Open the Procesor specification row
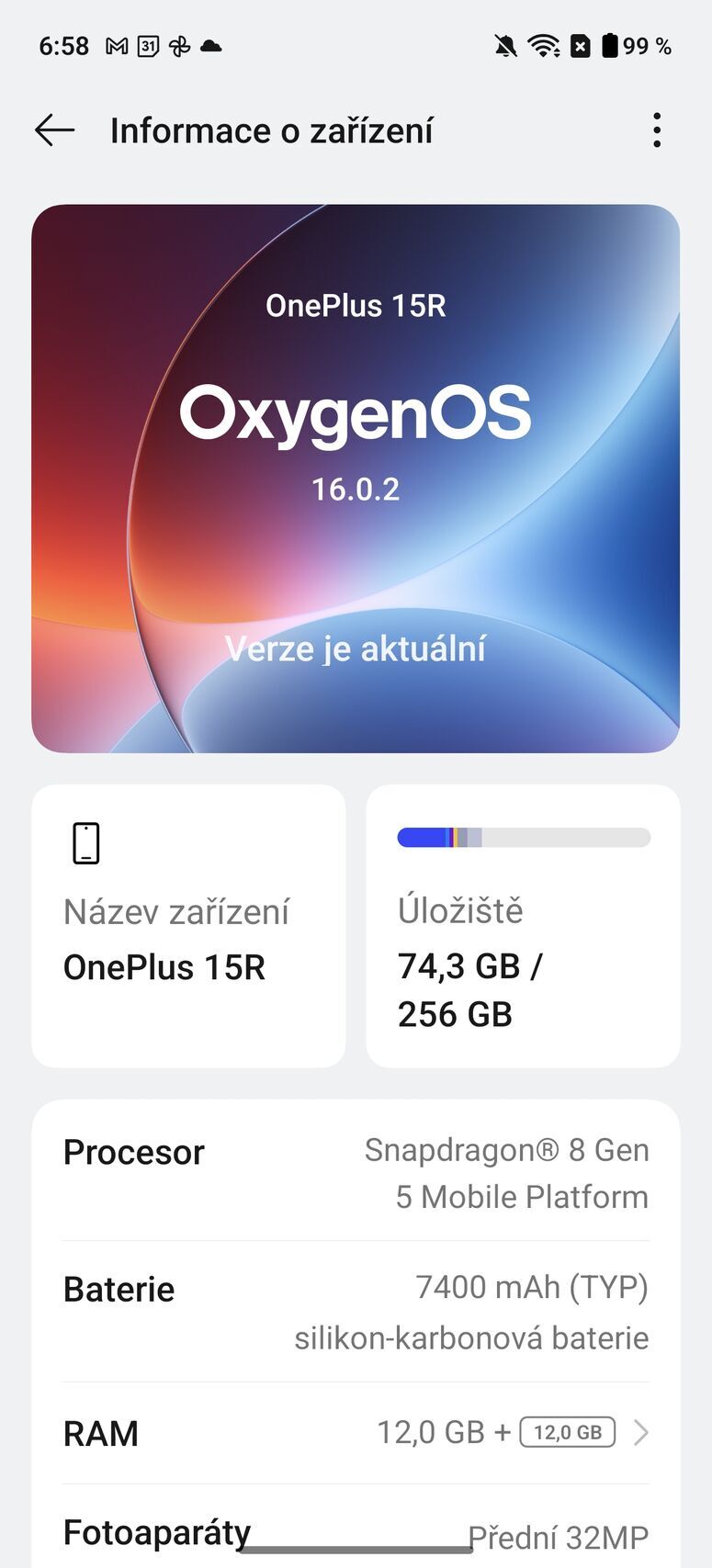 coord(356,1173)
